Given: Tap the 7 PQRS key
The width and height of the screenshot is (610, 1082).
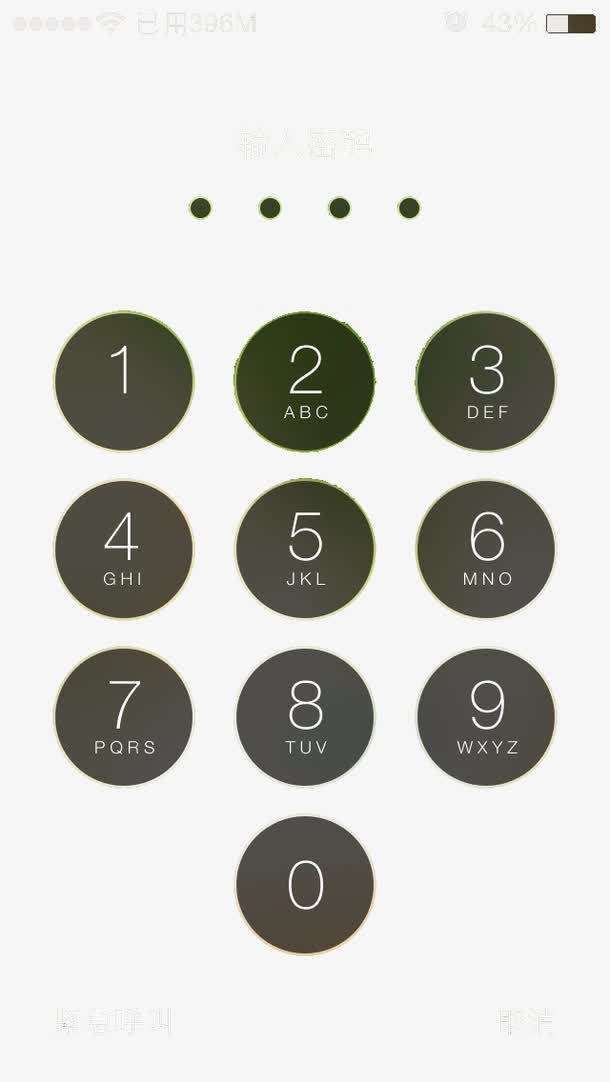Looking at the screenshot, I should pyautogui.click(x=123, y=717).
